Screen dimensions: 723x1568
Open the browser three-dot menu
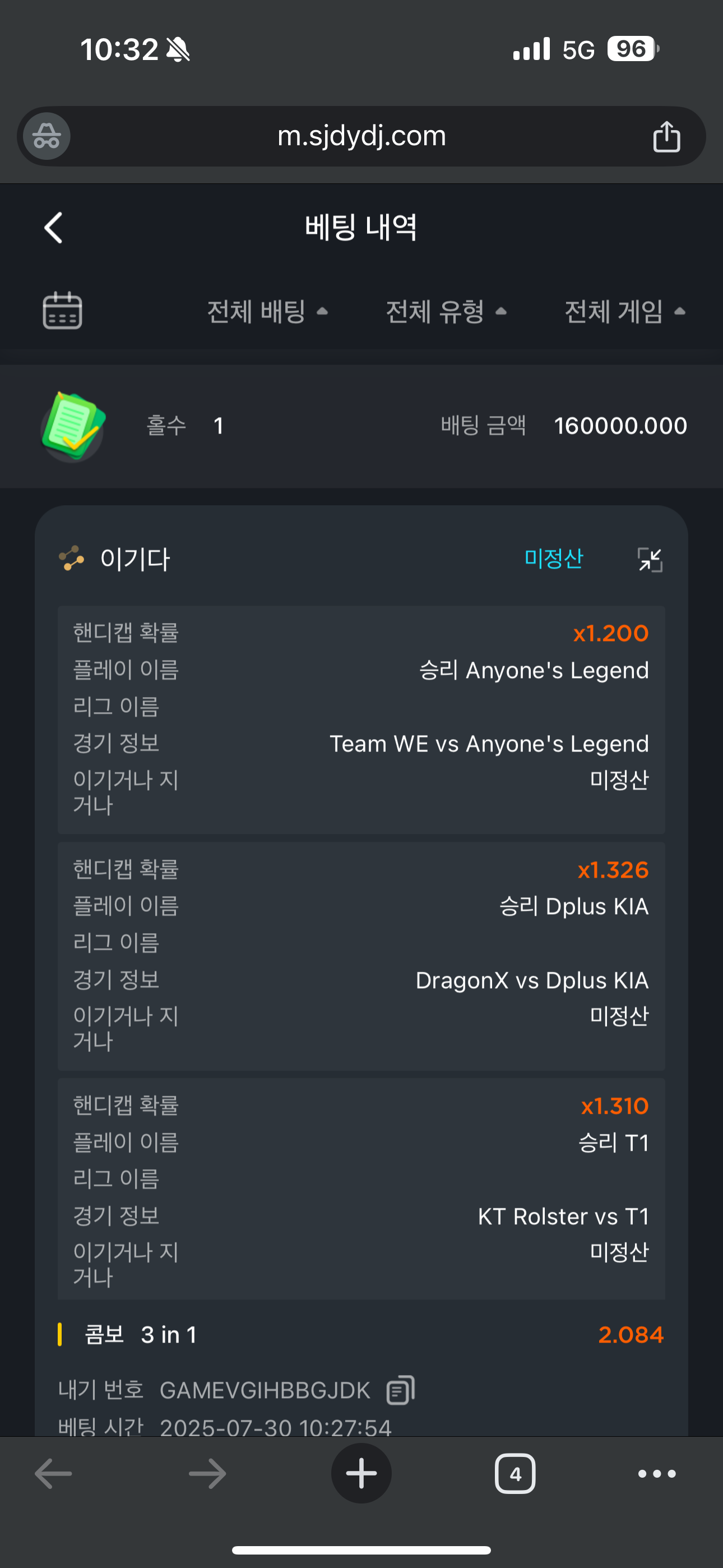point(657,1474)
